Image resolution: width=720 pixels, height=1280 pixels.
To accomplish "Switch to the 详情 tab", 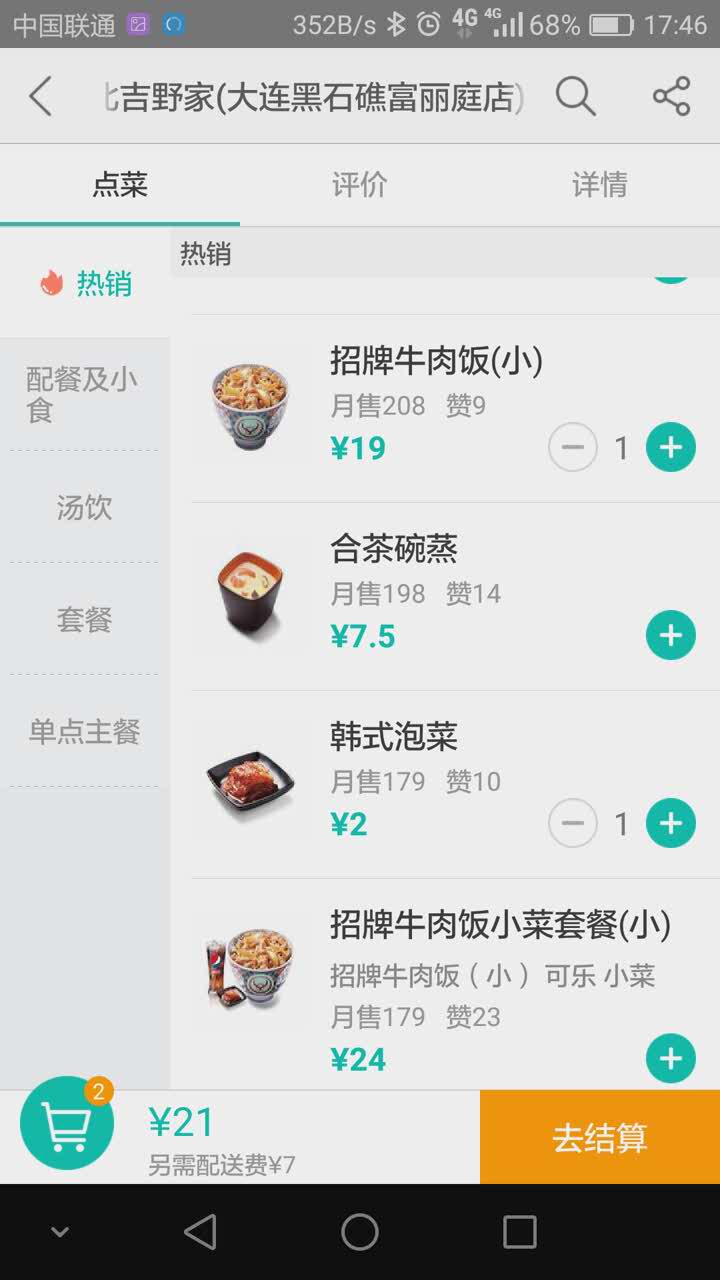I will click(x=599, y=185).
